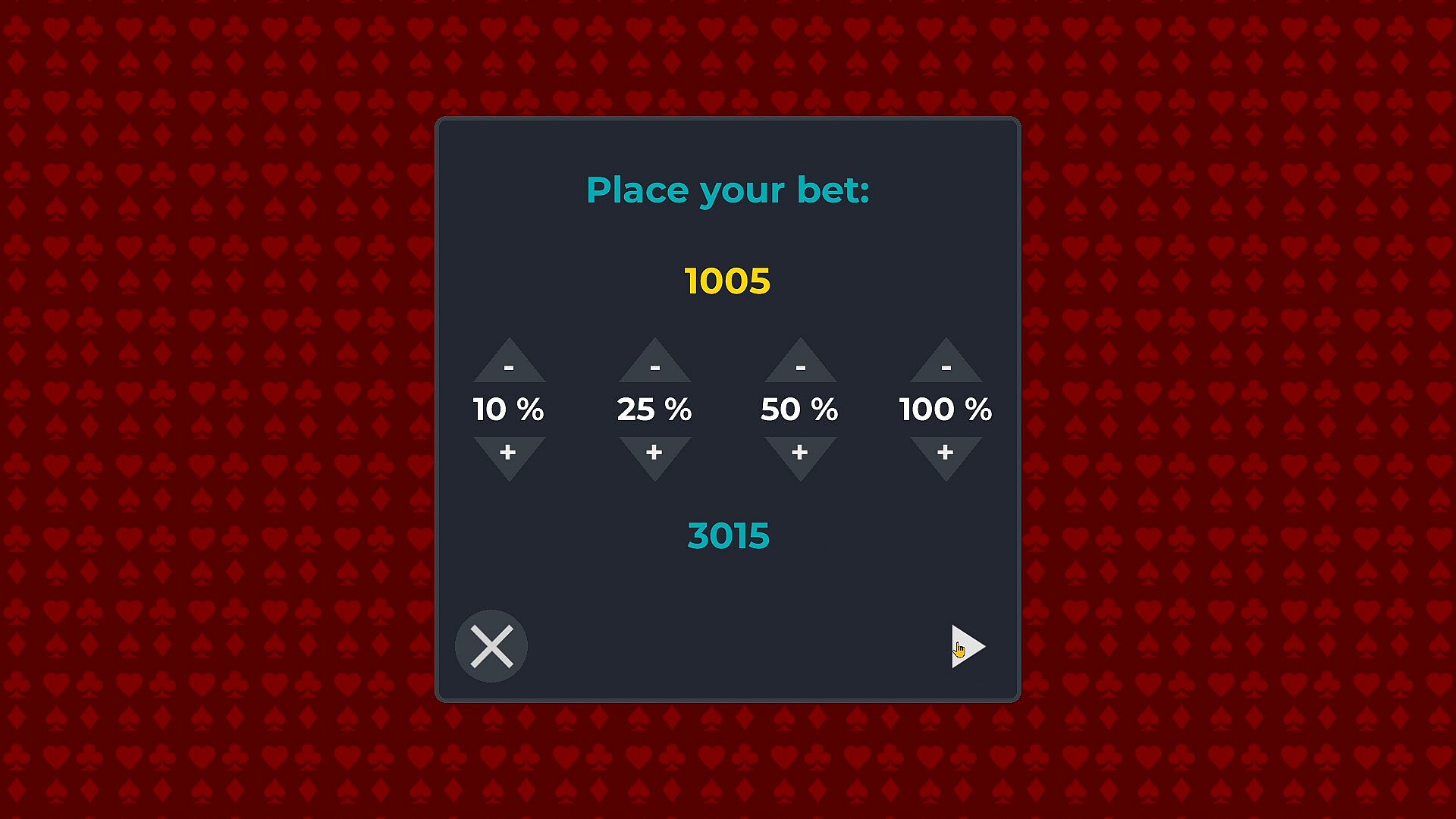
Task: Decrease bet by 10 %
Action: tap(509, 365)
